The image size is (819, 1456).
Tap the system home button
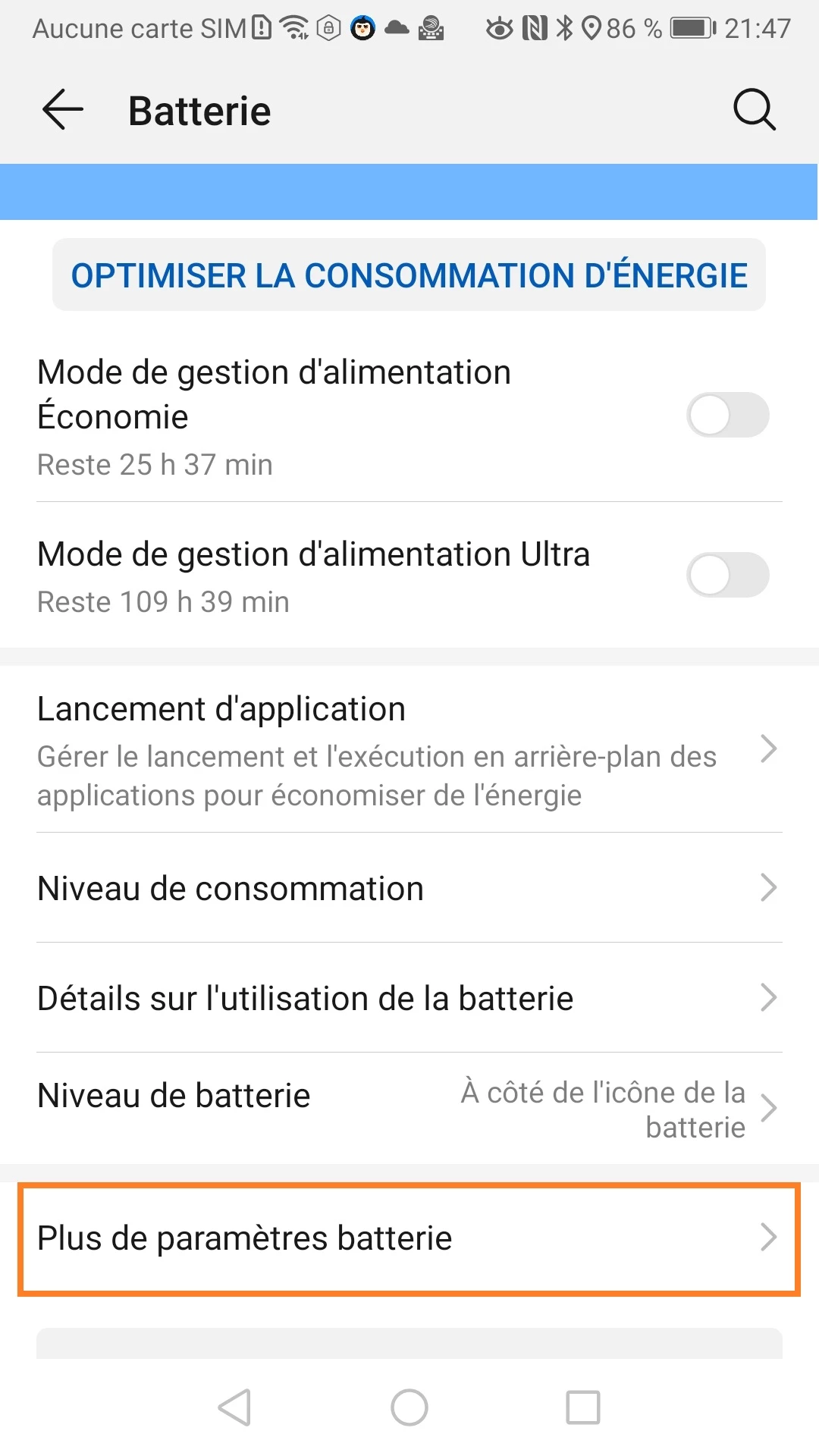click(409, 1407)
